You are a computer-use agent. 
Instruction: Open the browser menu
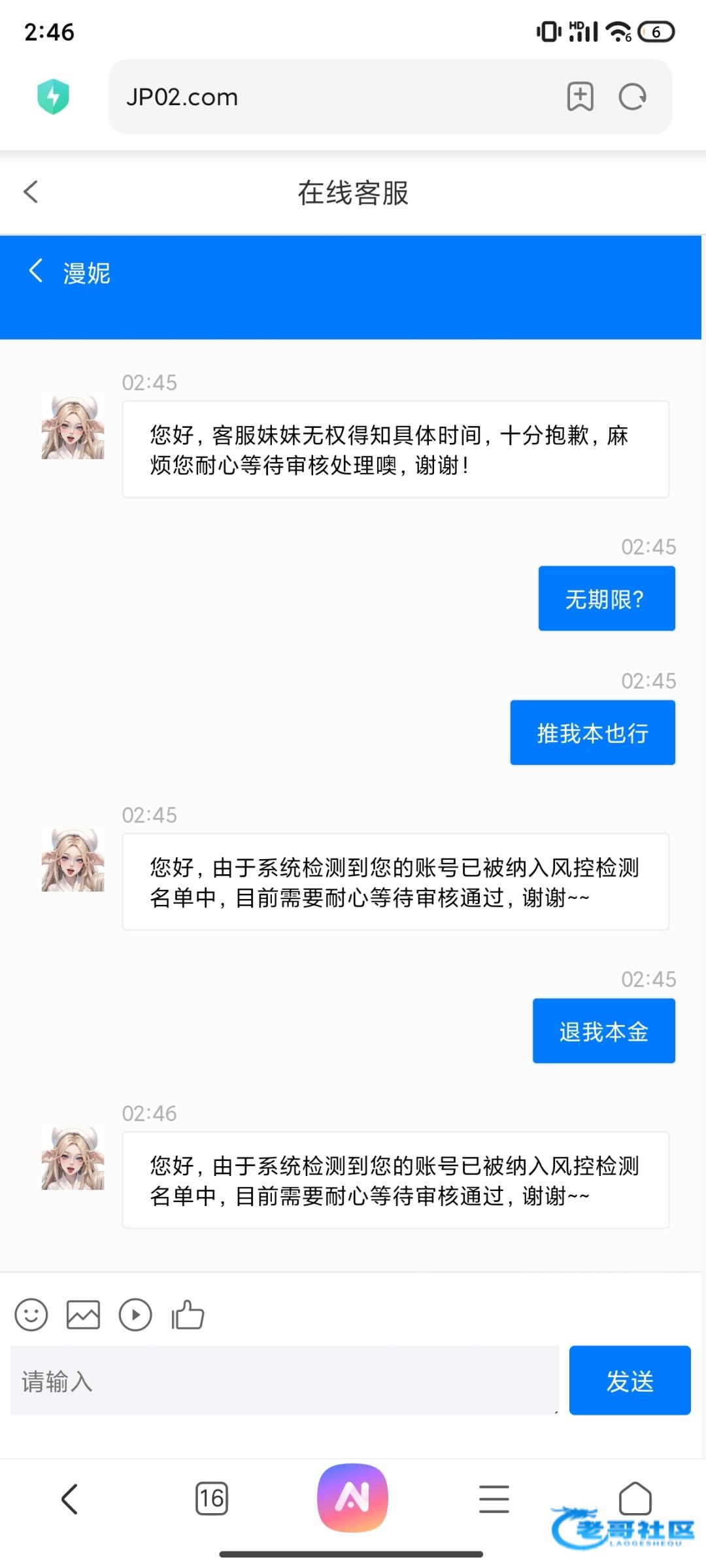(494, 1499)
